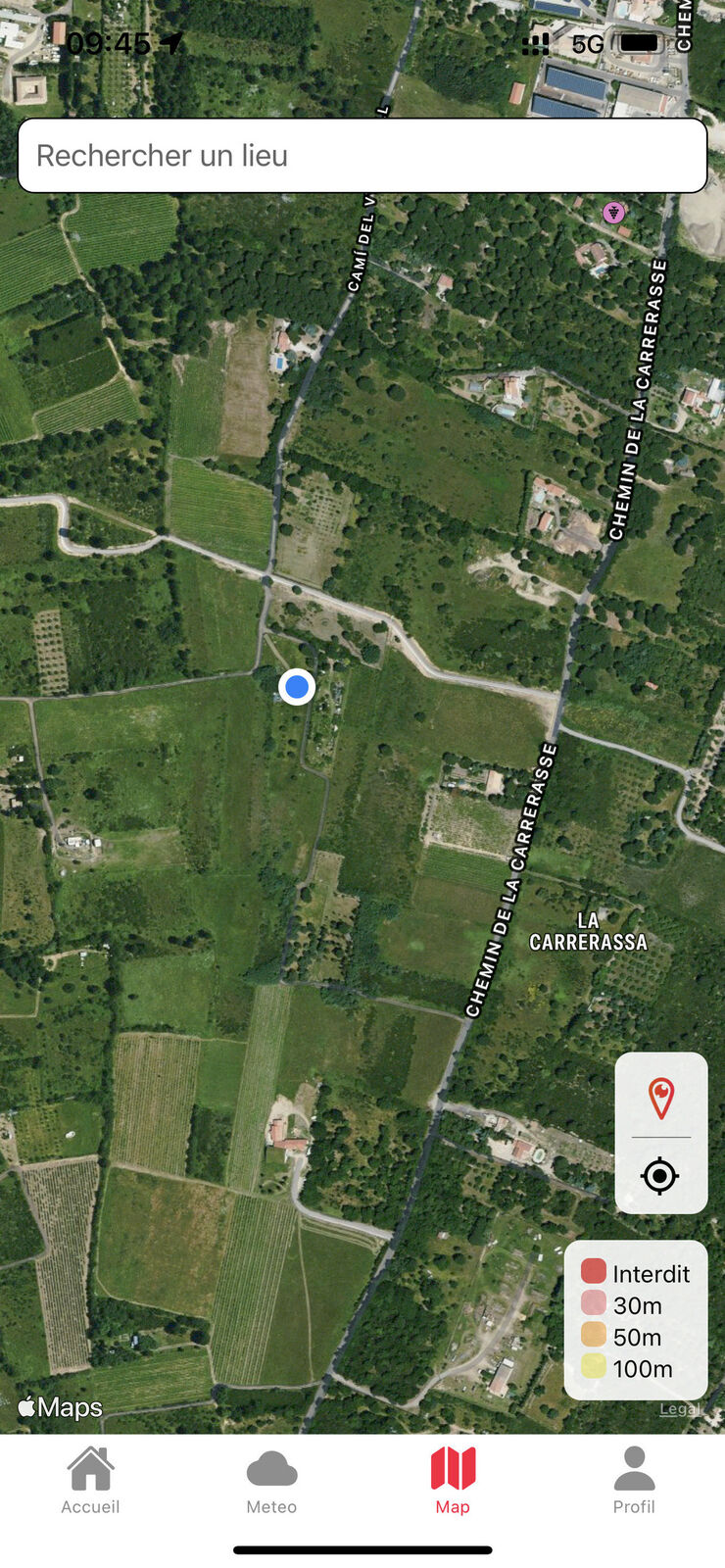The width and height of the screenshot is (725, 1568).
Task: Go to the Profil tab
Action: coord(634,1481)
